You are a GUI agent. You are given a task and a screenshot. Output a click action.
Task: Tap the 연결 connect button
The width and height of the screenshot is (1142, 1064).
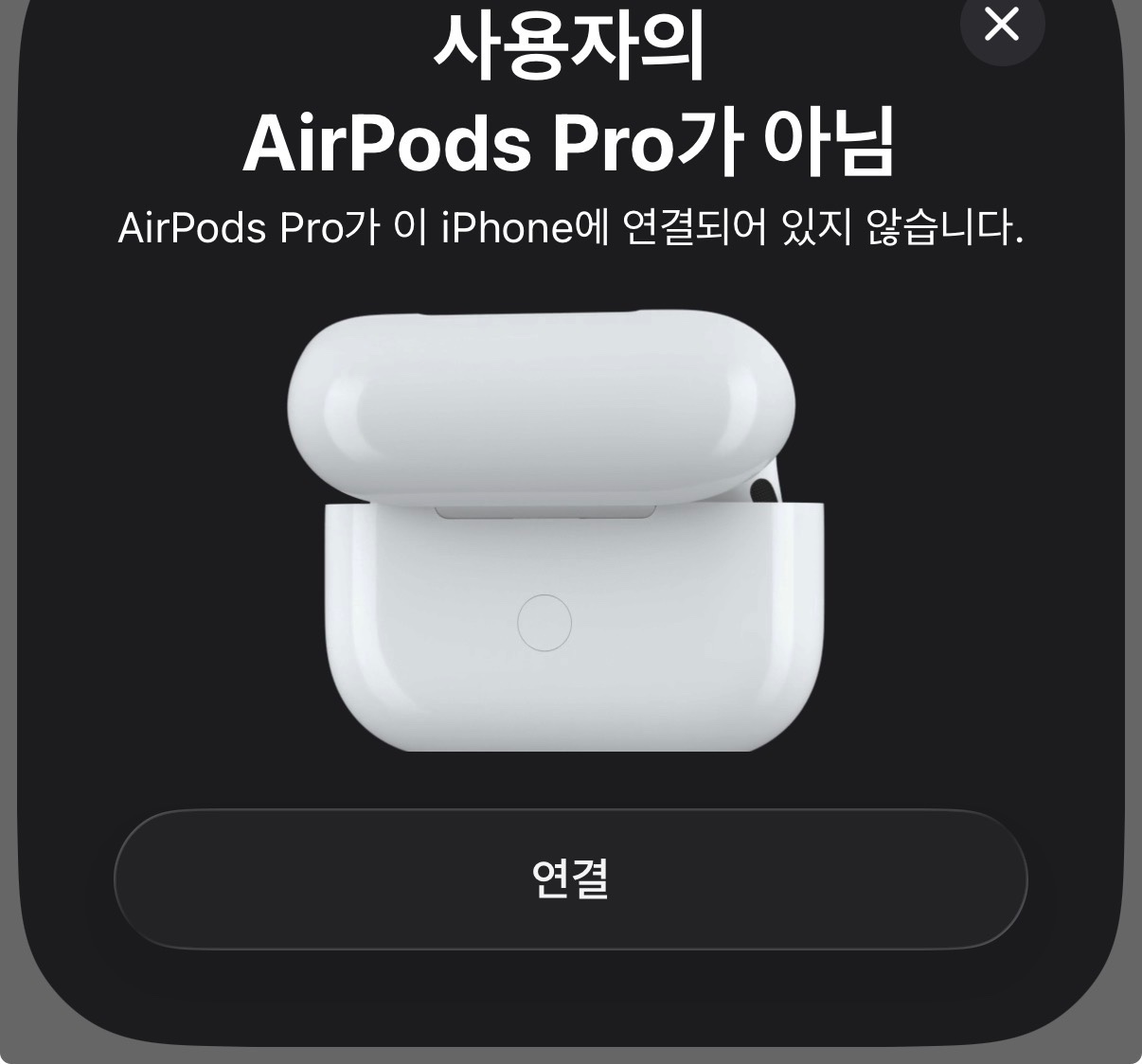570,878
